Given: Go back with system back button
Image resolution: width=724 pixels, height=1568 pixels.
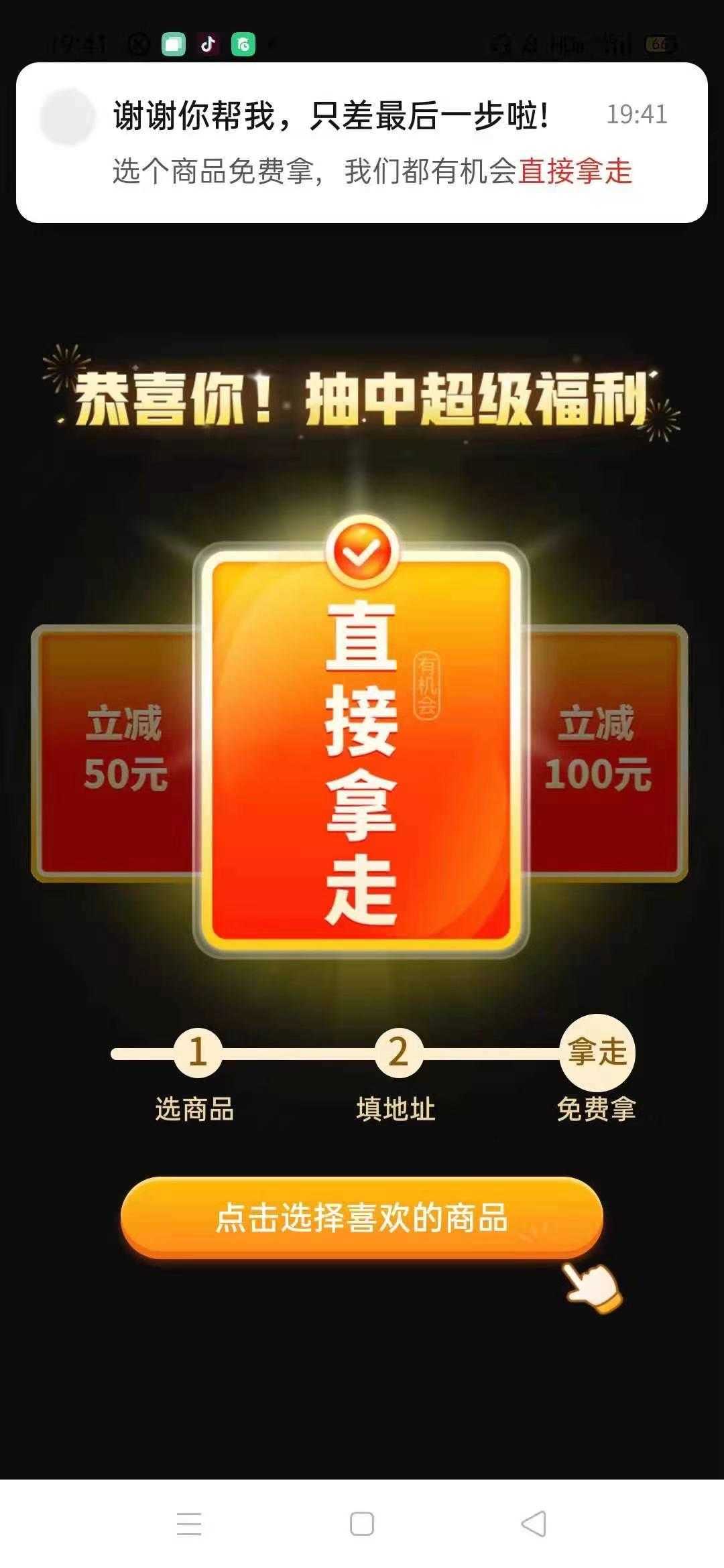Looking at the screenshot, I should [534, 1524].
